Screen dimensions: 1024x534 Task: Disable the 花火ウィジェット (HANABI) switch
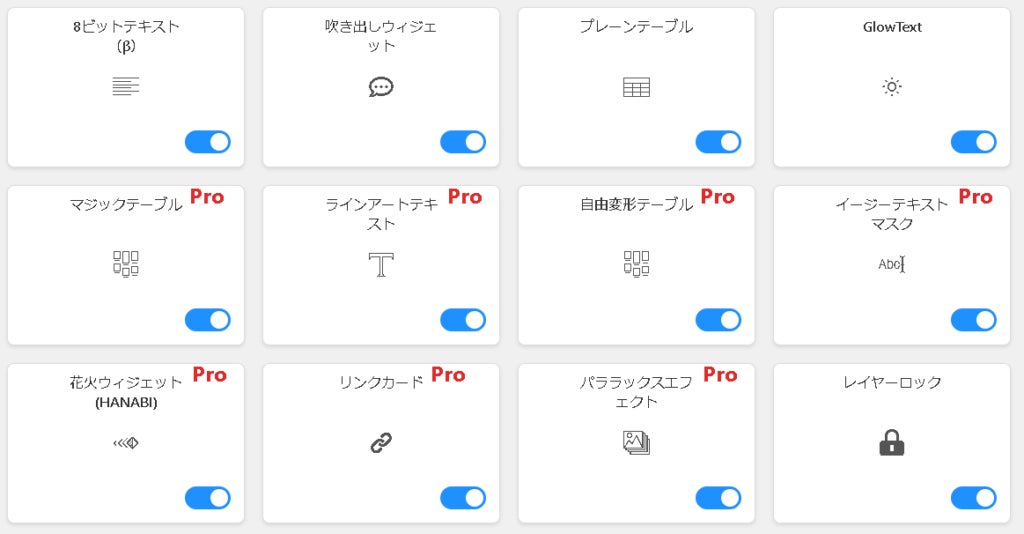(x=208, y=498)
